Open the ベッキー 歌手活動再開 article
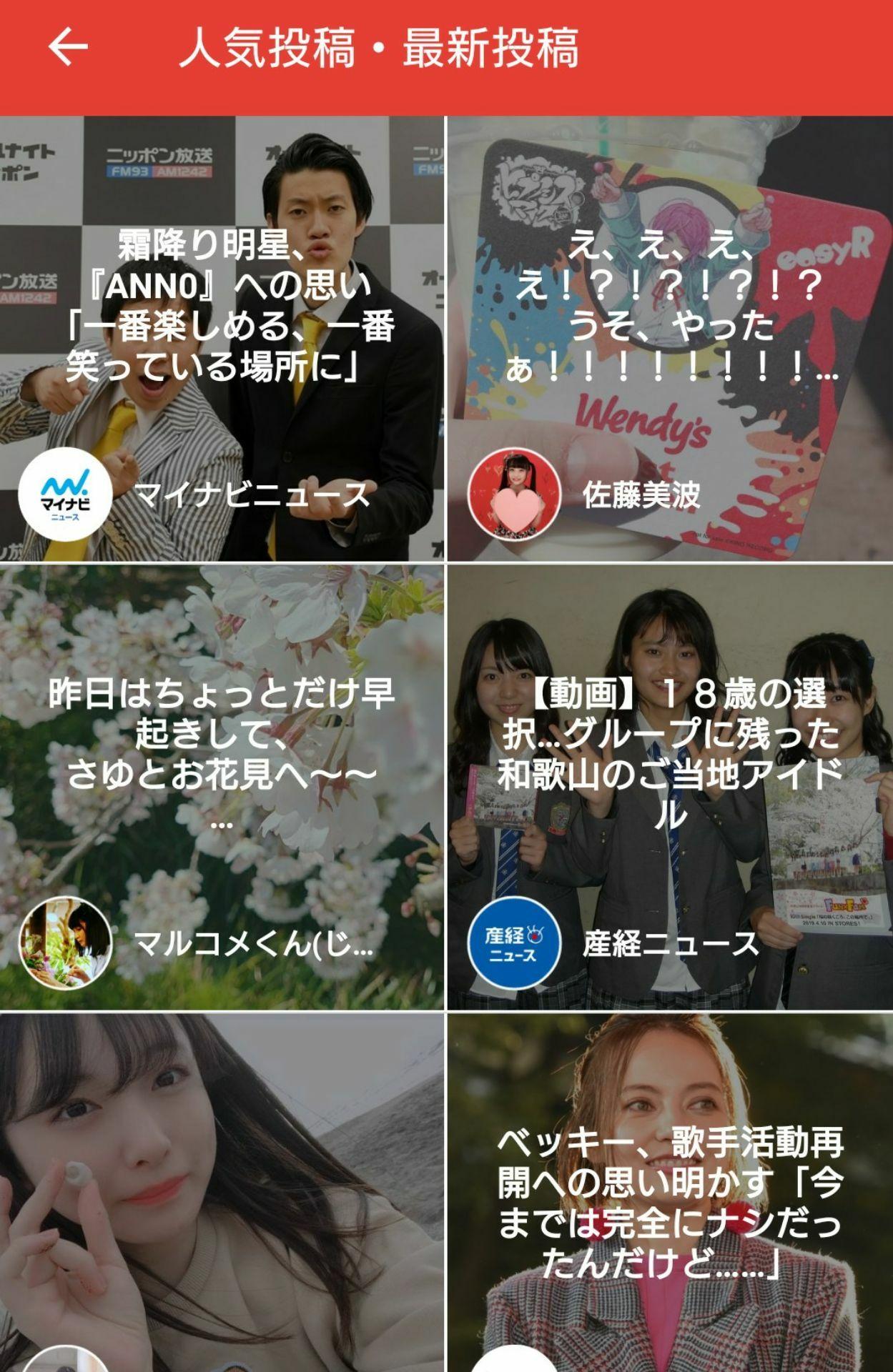The width and height of the screenshot is (893, 1372). (670, 1200)
